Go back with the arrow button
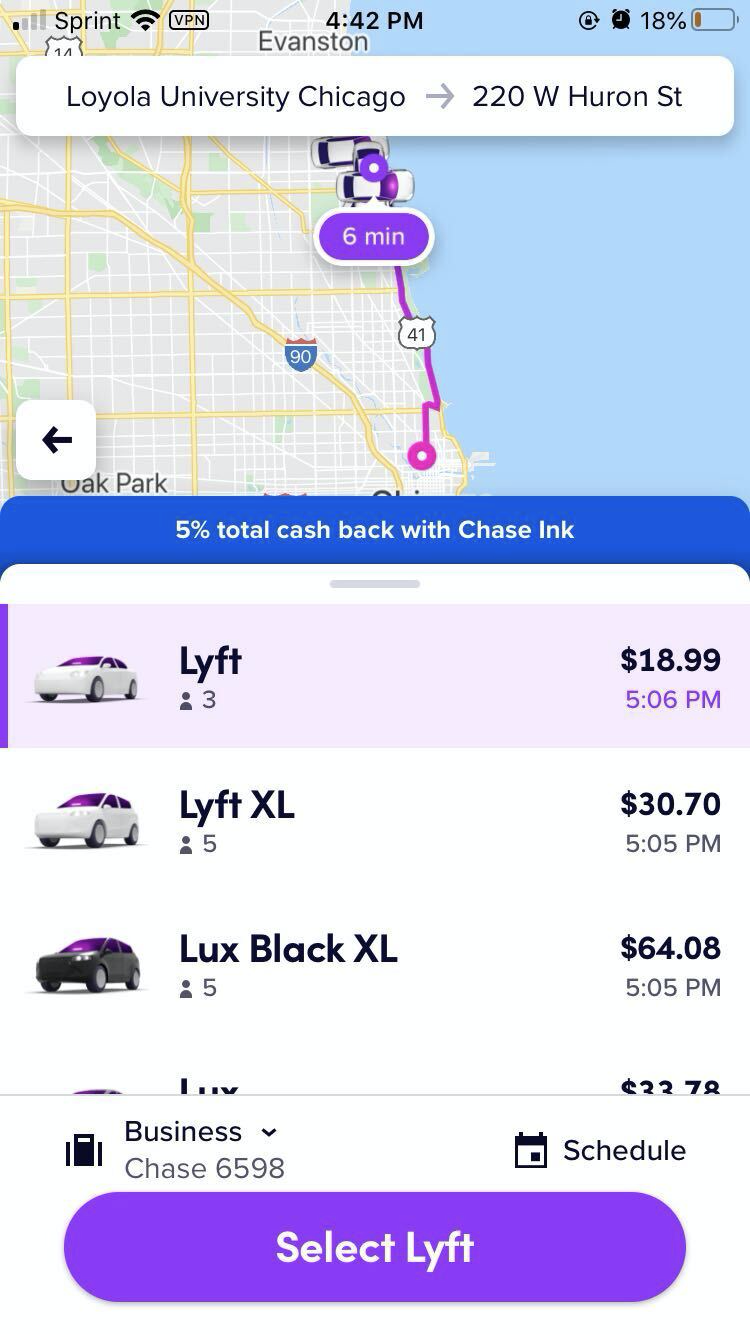Viewport: 750px width, 1334px height. [56, 440]
